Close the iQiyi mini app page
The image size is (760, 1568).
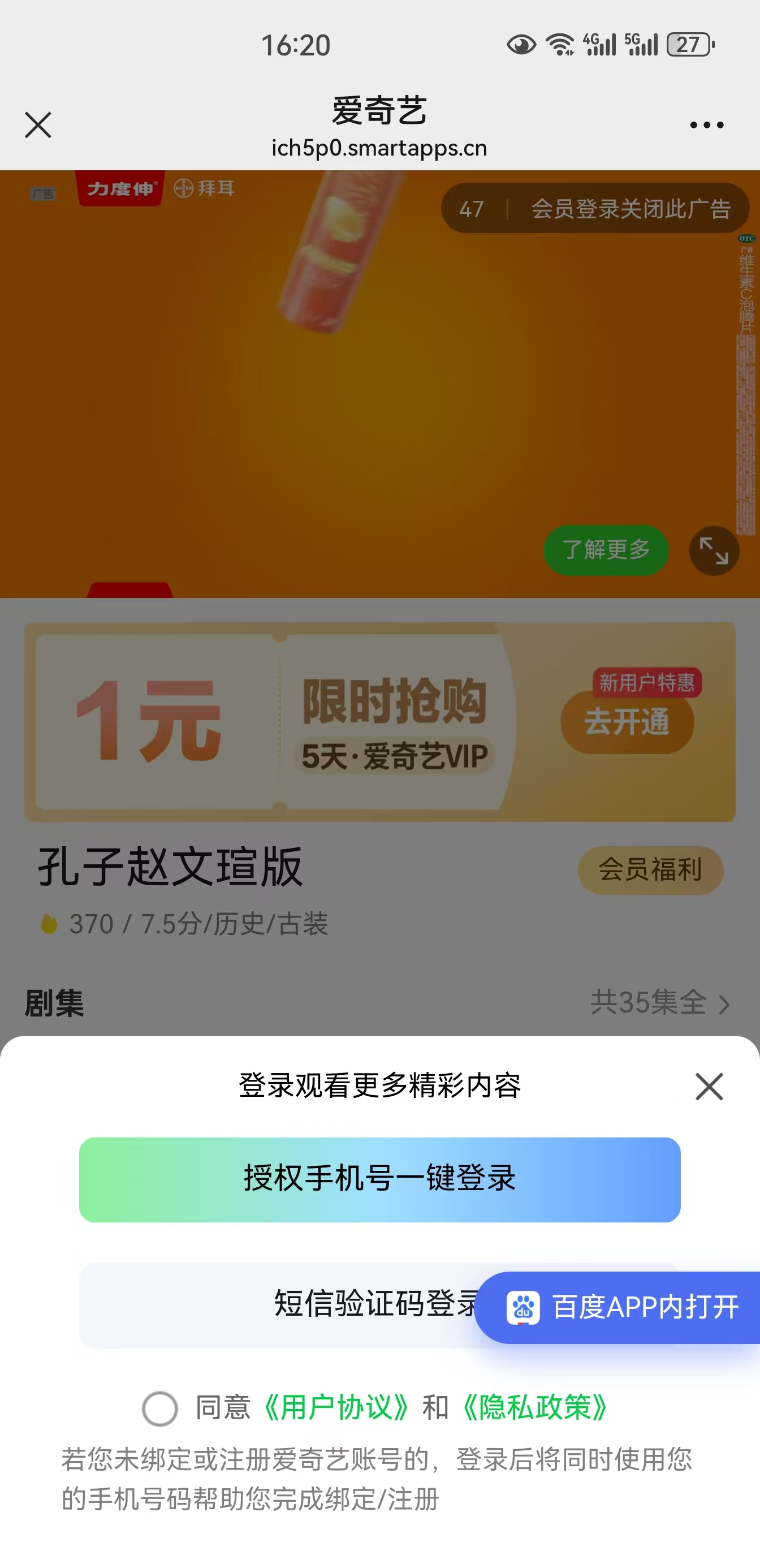pos(38,125)
